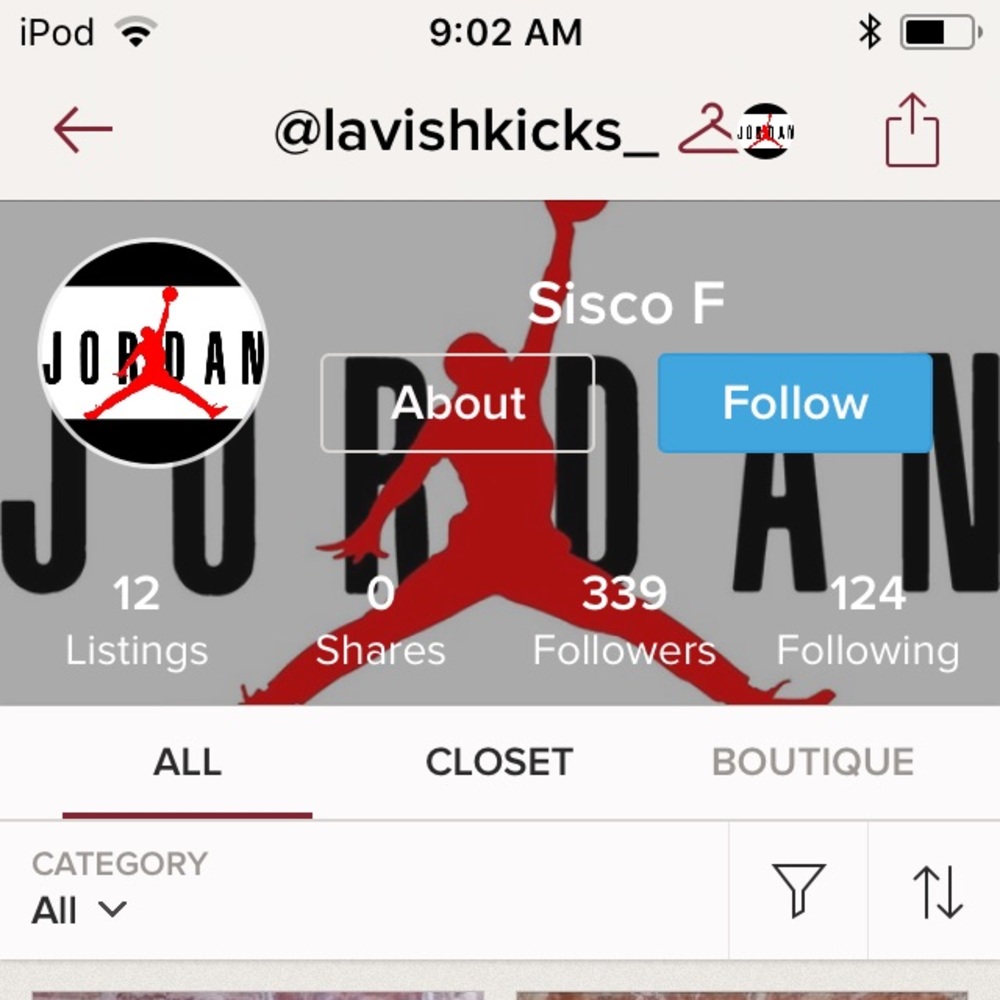Share this closet profile
The height and width of the screenshot is (1000, 1000).
click(912, 130)
